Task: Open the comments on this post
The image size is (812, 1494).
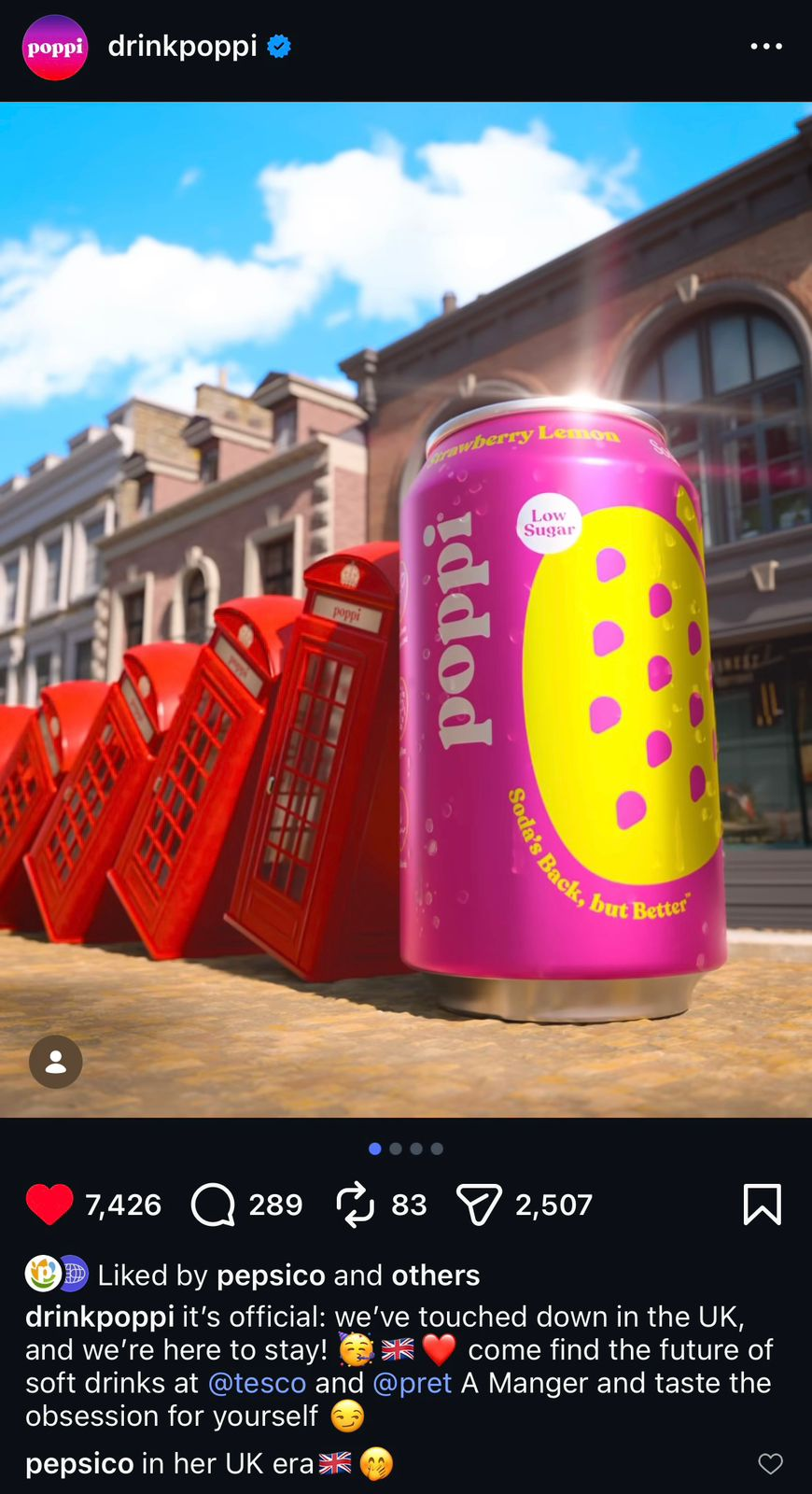Action: pyautogui.click(x=214, y=1205)
